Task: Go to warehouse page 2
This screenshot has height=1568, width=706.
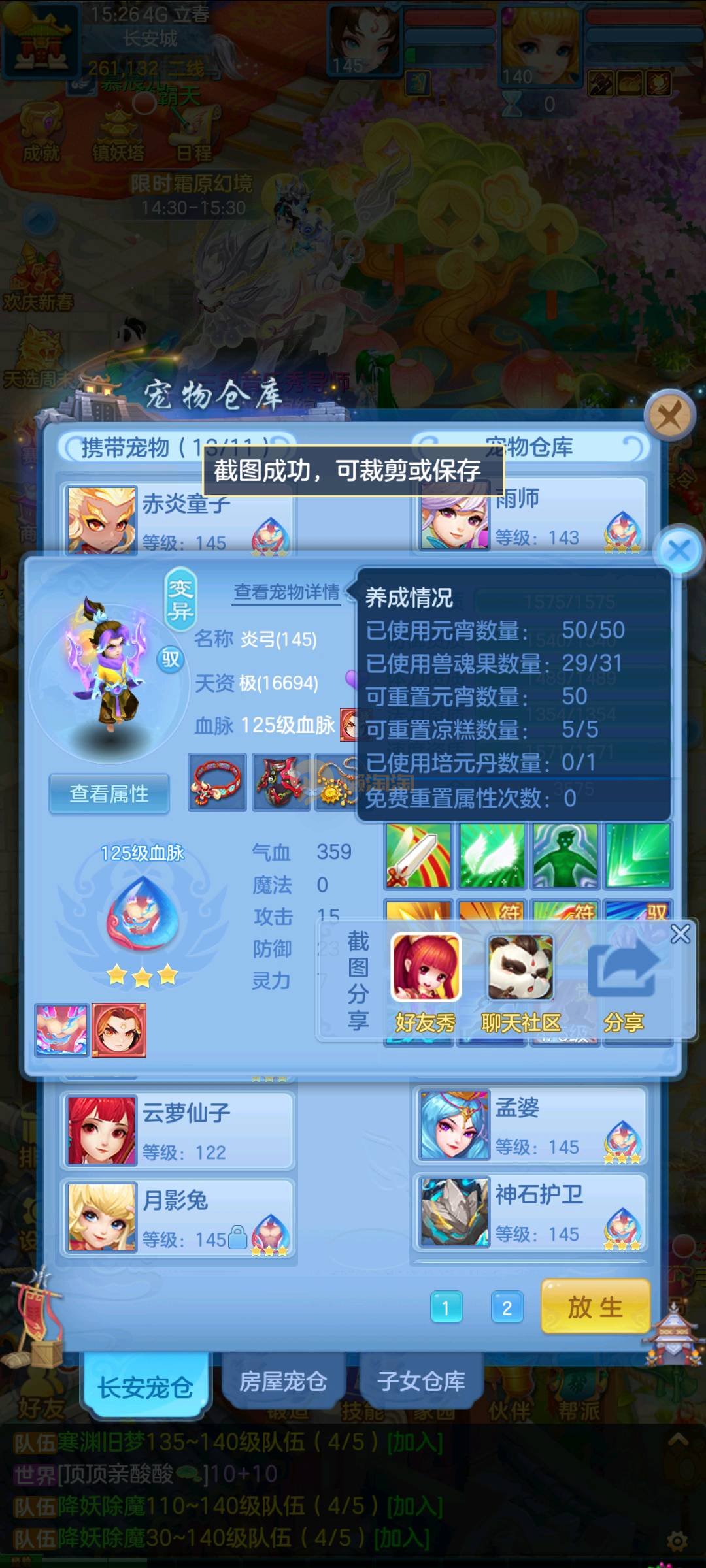Action: pyautogui.click(x=507, y=1308)
